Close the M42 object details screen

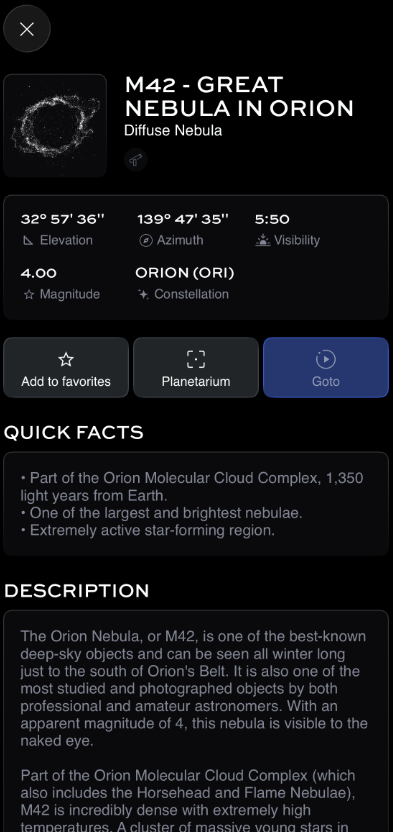(27, 29)
